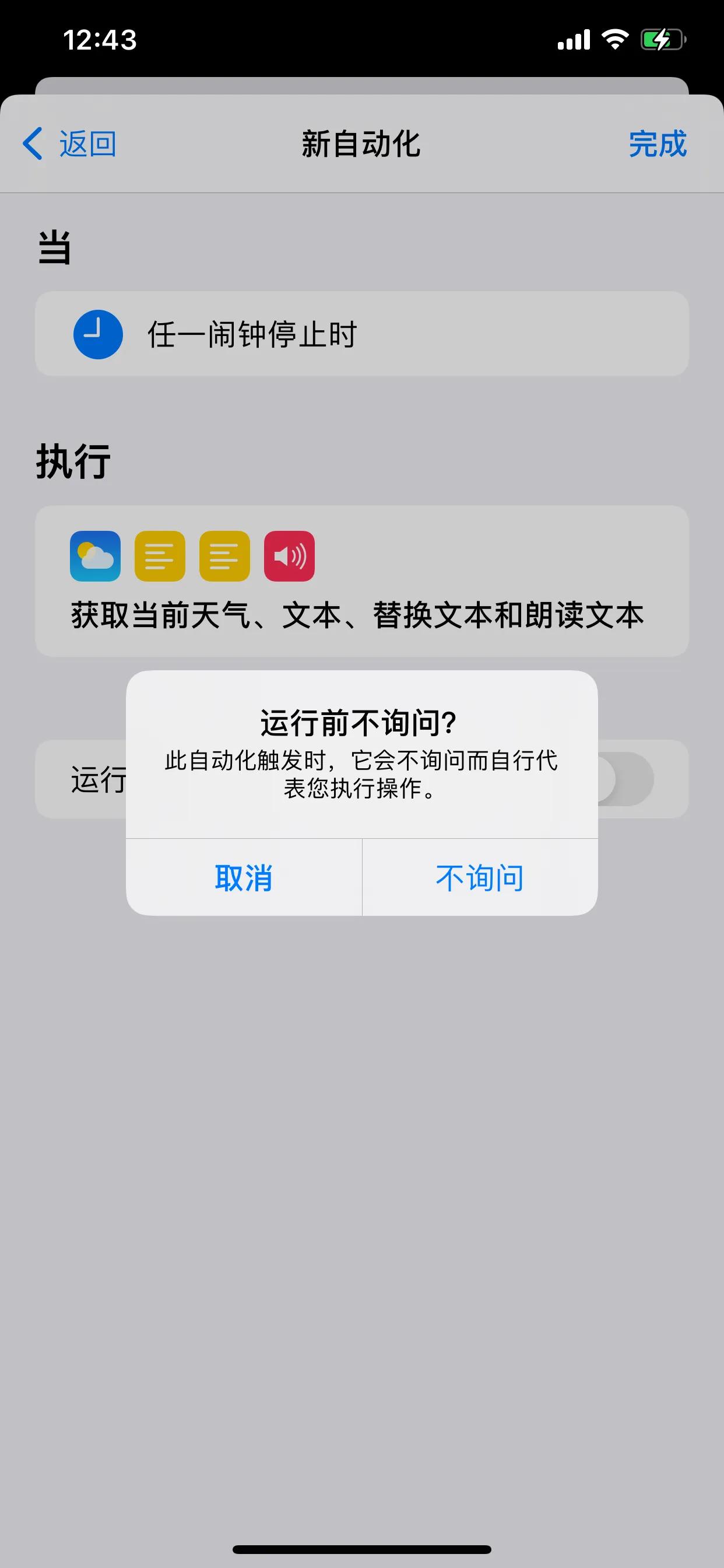Open the 任一闹钟停止时 trigger row
The image size is (724, 1568).
click(362, 334)
